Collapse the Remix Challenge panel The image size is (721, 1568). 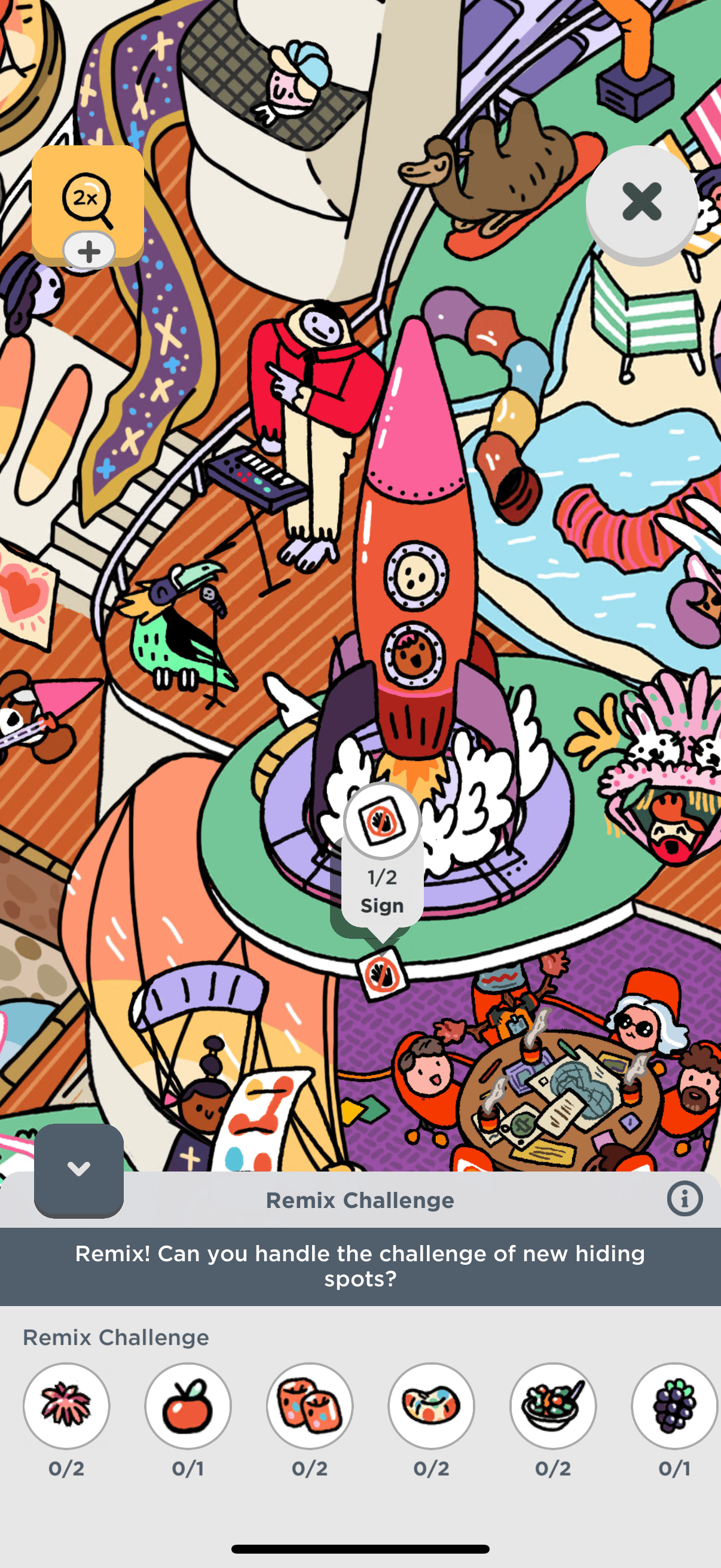(x=78, y=1169)
